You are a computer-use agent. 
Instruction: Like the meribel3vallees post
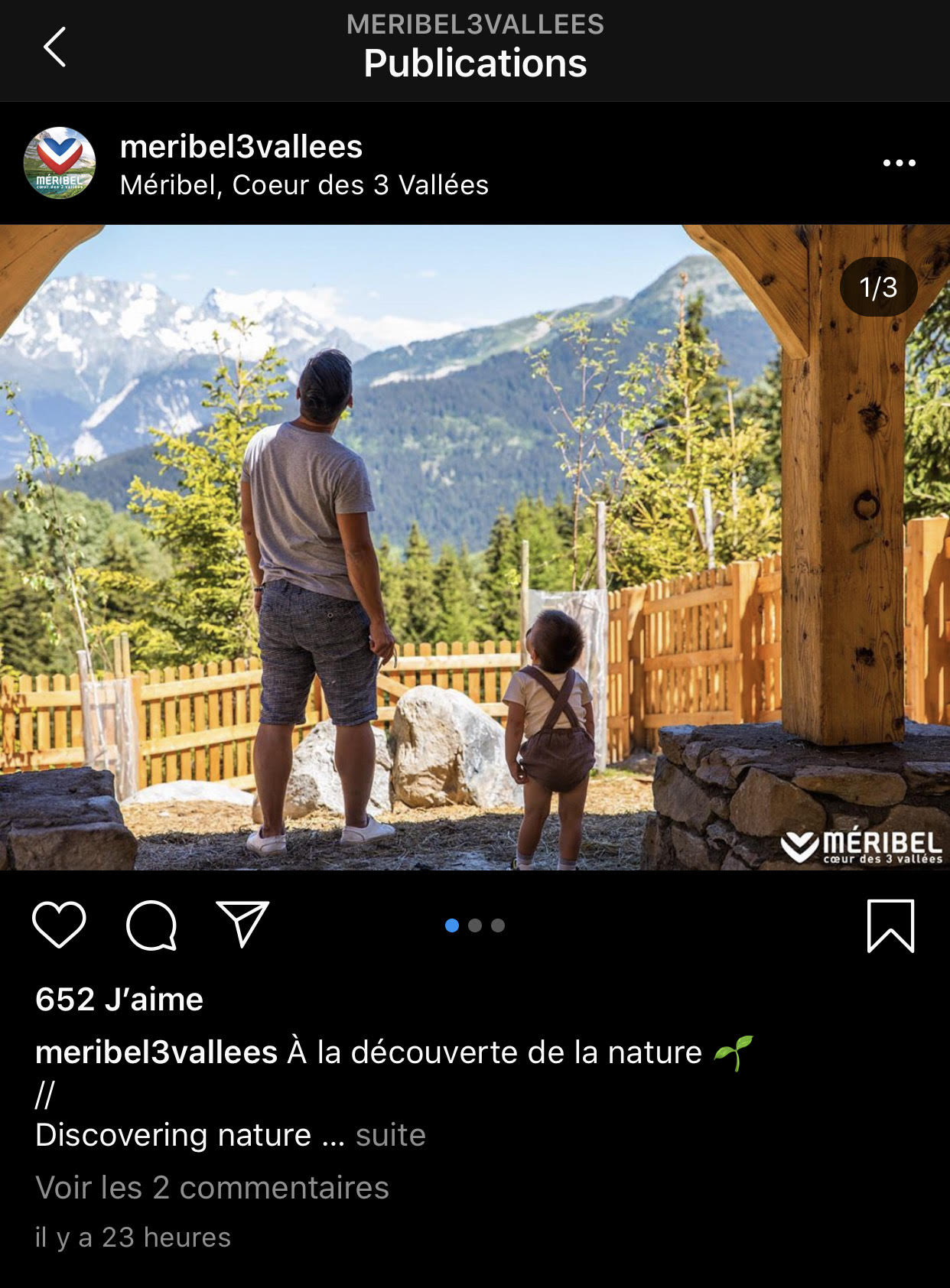[59, 925]
